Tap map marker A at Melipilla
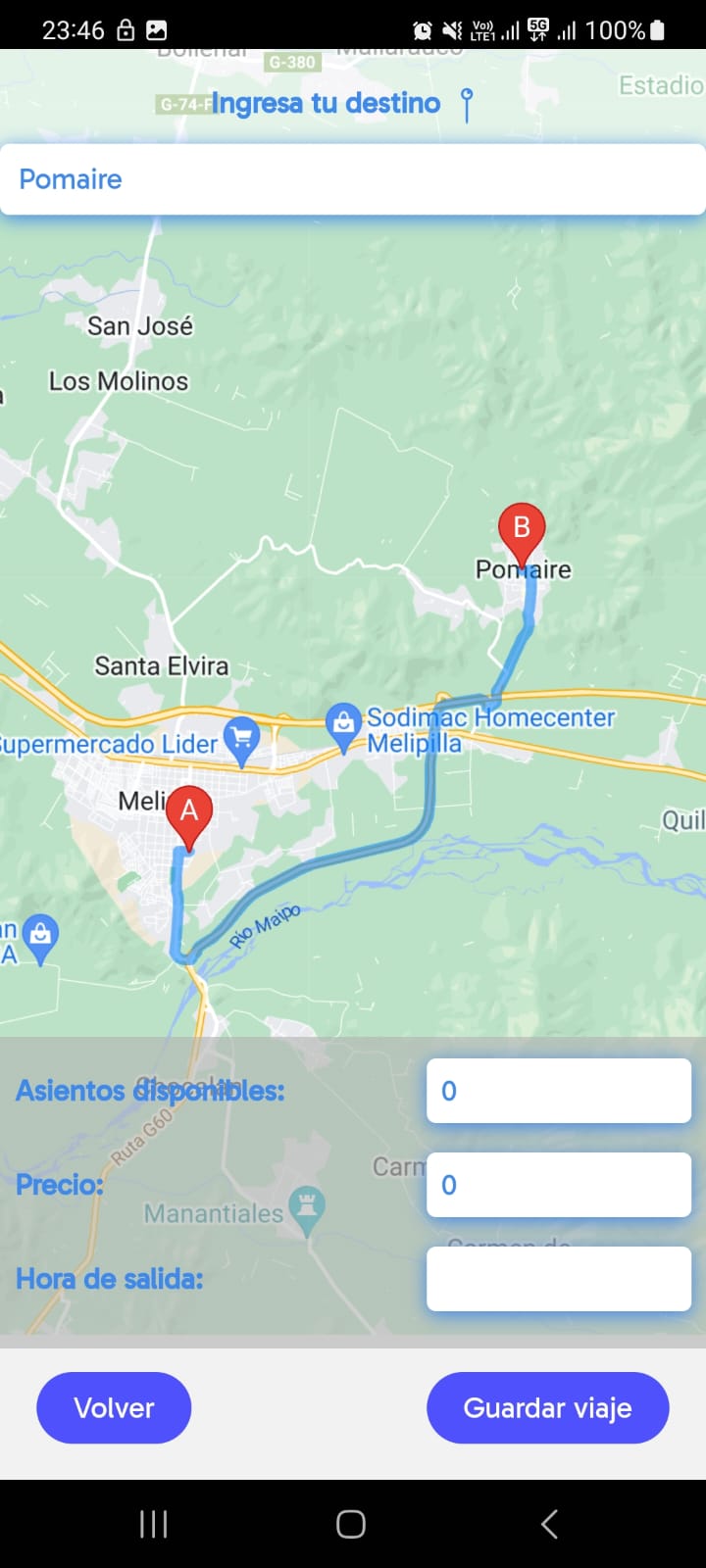Image resolution: width=706 pixels, height=1568 pixels. 189,813
